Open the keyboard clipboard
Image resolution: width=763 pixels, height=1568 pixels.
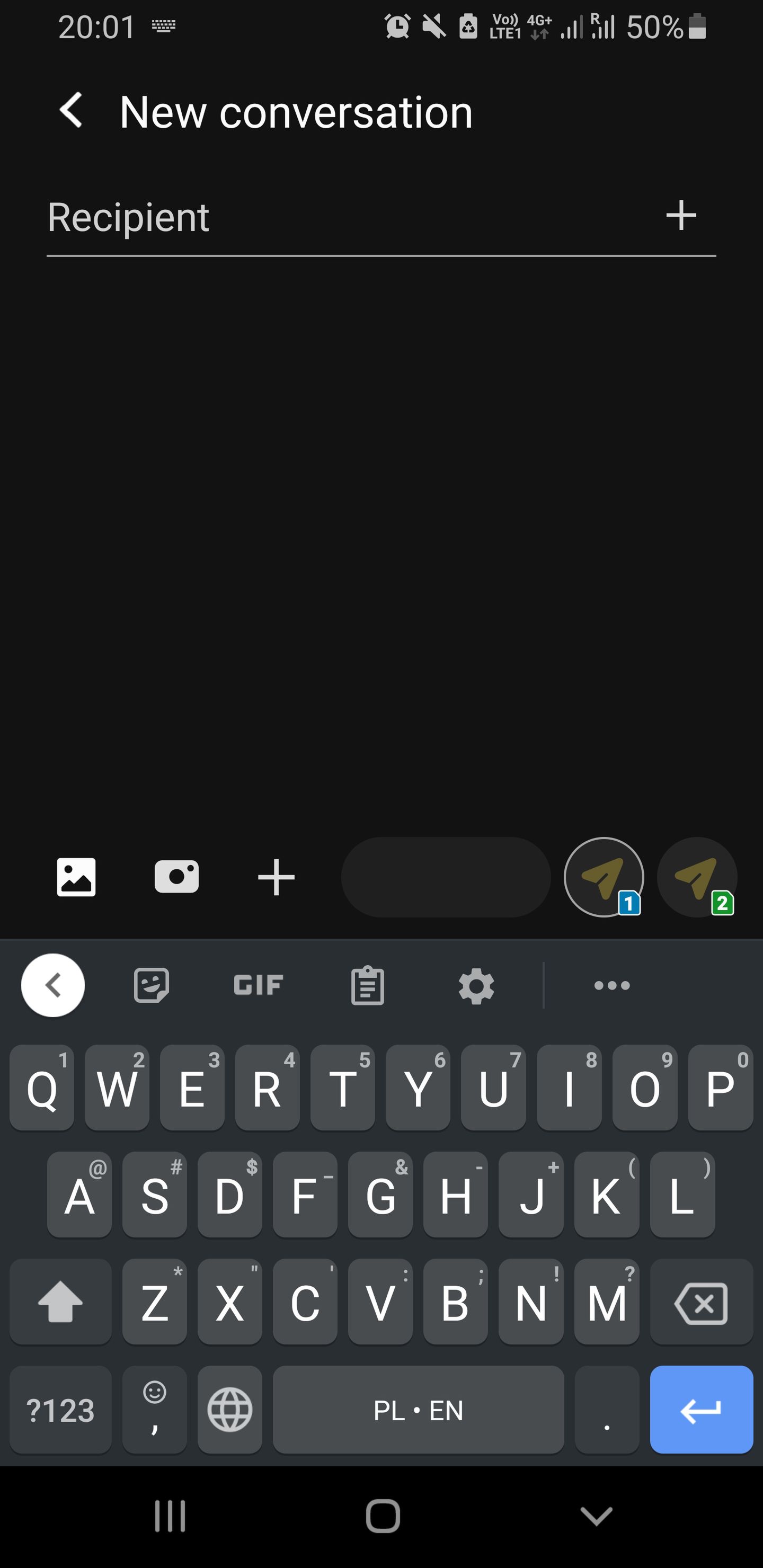(368, 985)
